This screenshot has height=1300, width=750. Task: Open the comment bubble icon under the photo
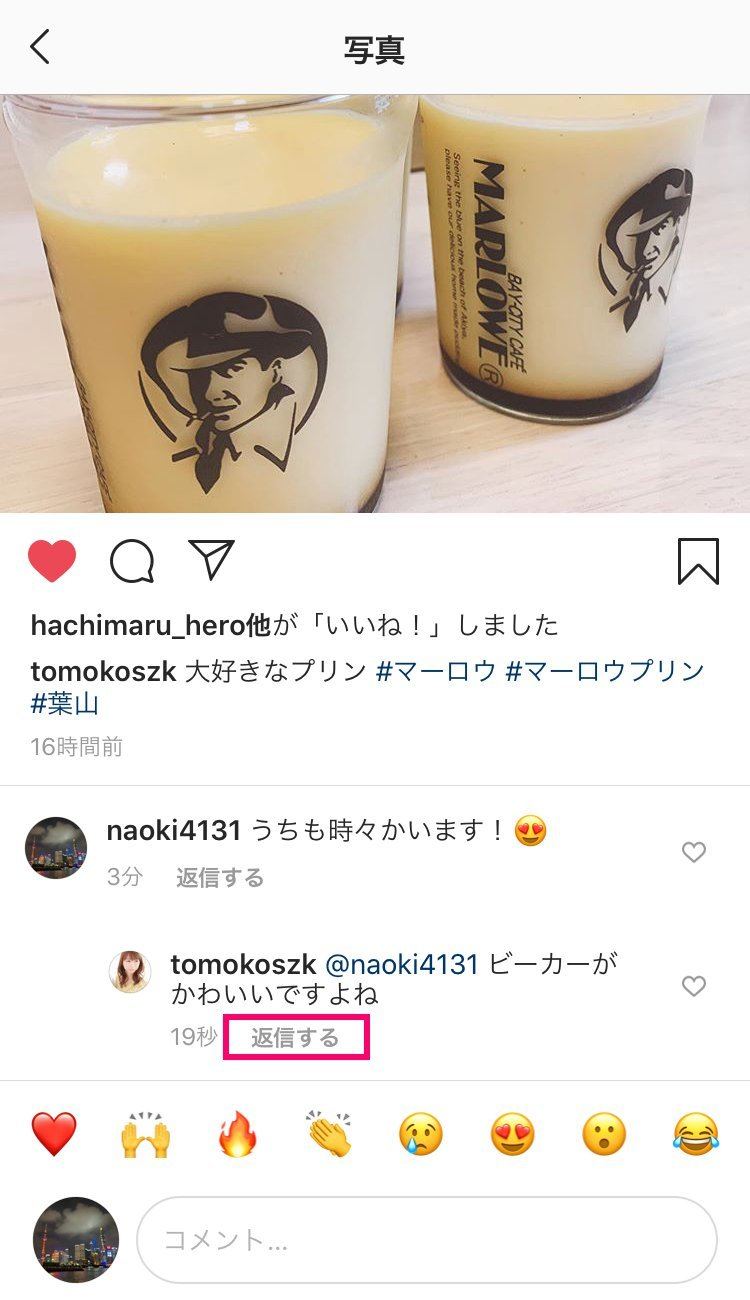tap(132, 561)
